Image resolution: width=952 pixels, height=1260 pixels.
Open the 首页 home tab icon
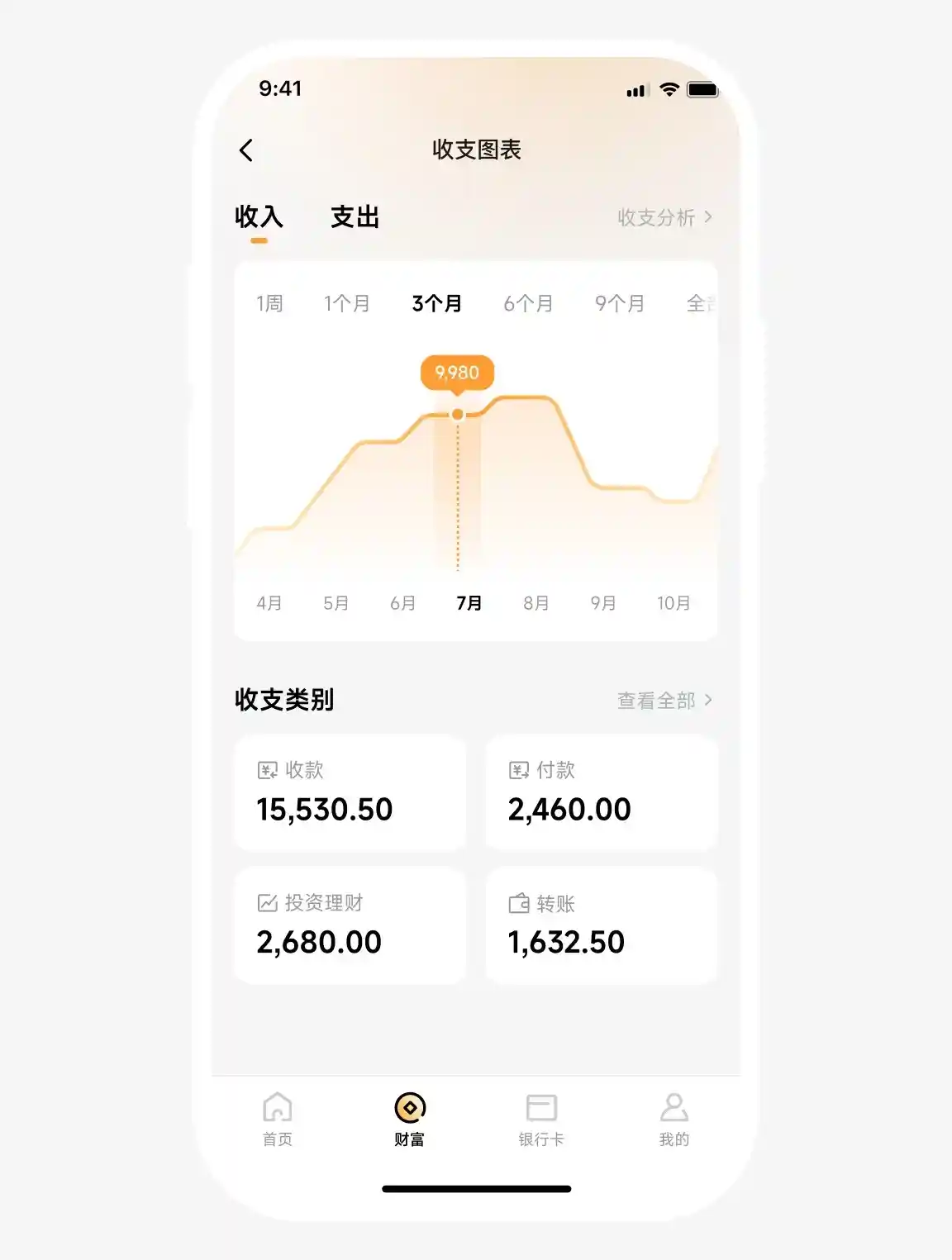(276, 1107)
